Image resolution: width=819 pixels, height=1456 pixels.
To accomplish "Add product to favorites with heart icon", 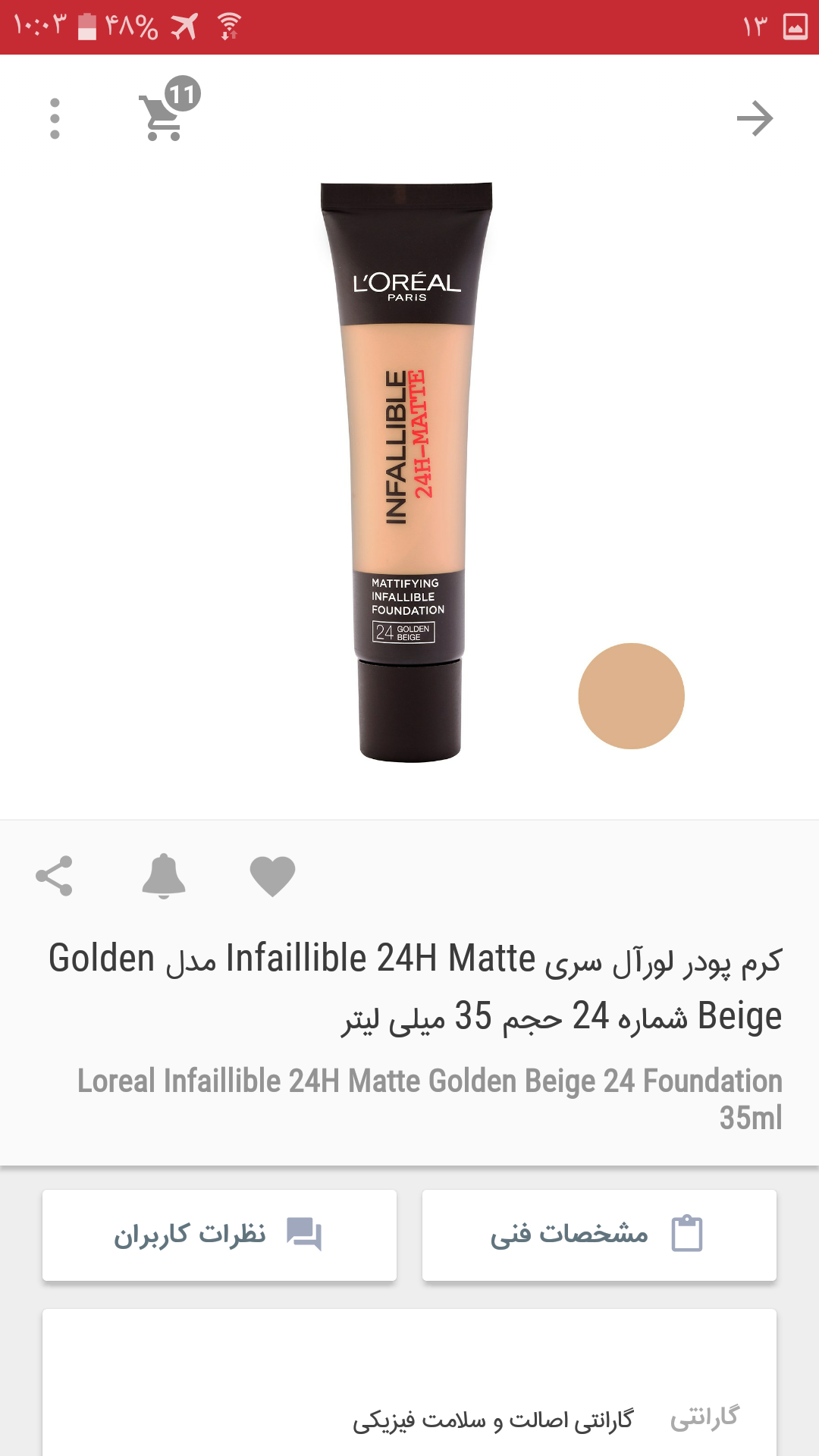I will (272, 876).
